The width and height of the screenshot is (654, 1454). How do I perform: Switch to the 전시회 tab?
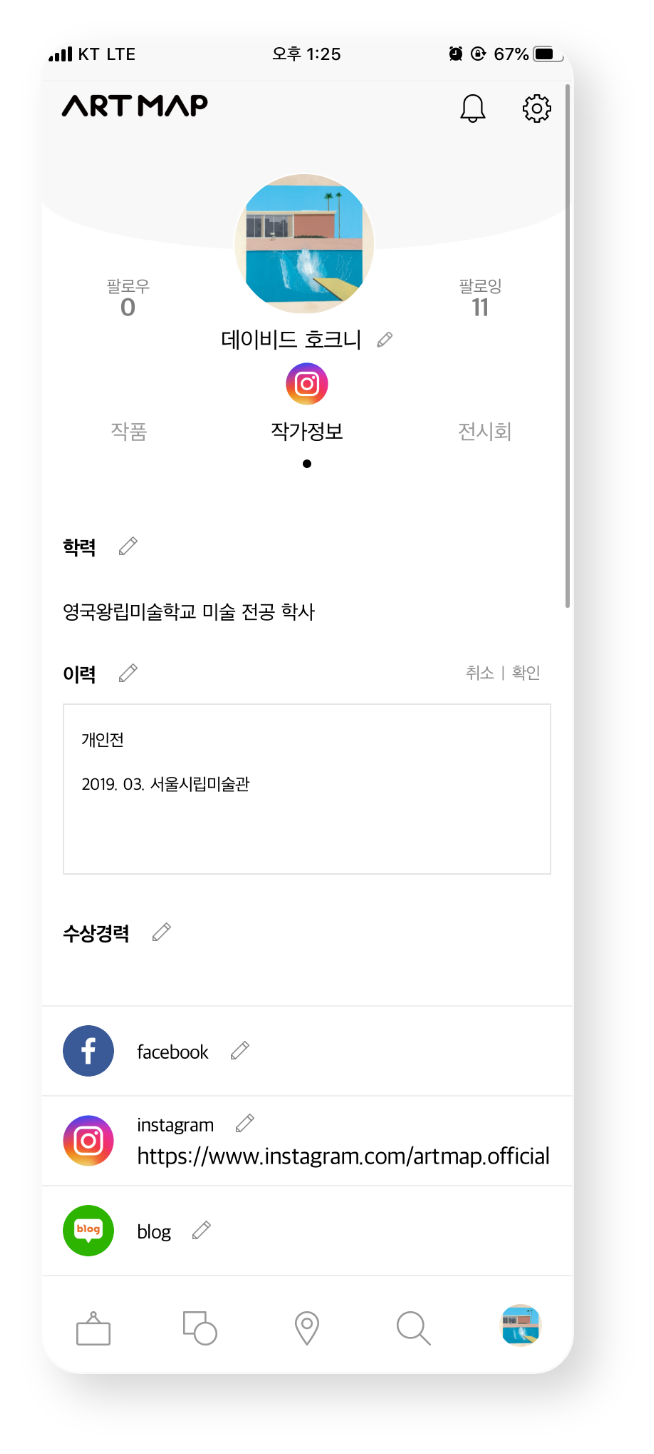[x=485, y=432]
